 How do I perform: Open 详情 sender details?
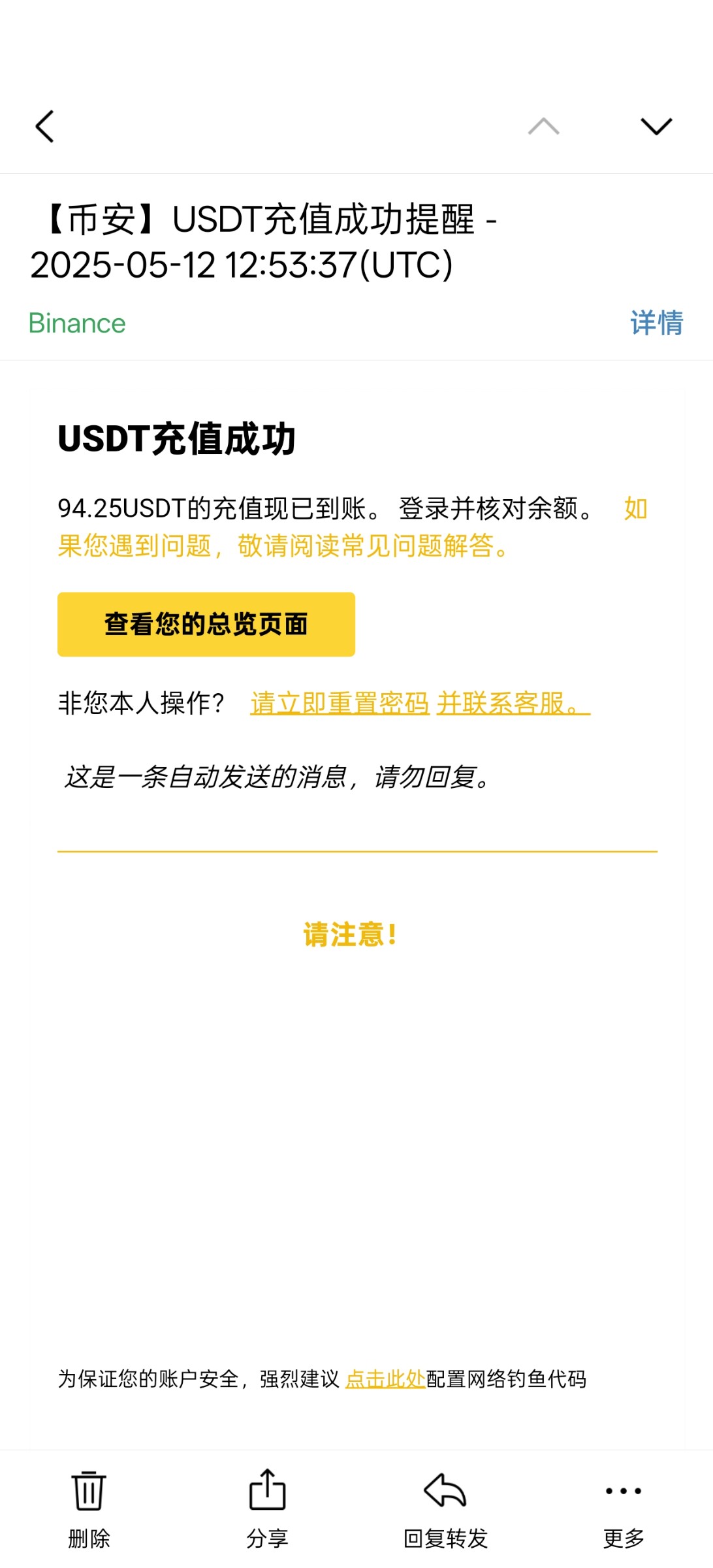(656, 323)
